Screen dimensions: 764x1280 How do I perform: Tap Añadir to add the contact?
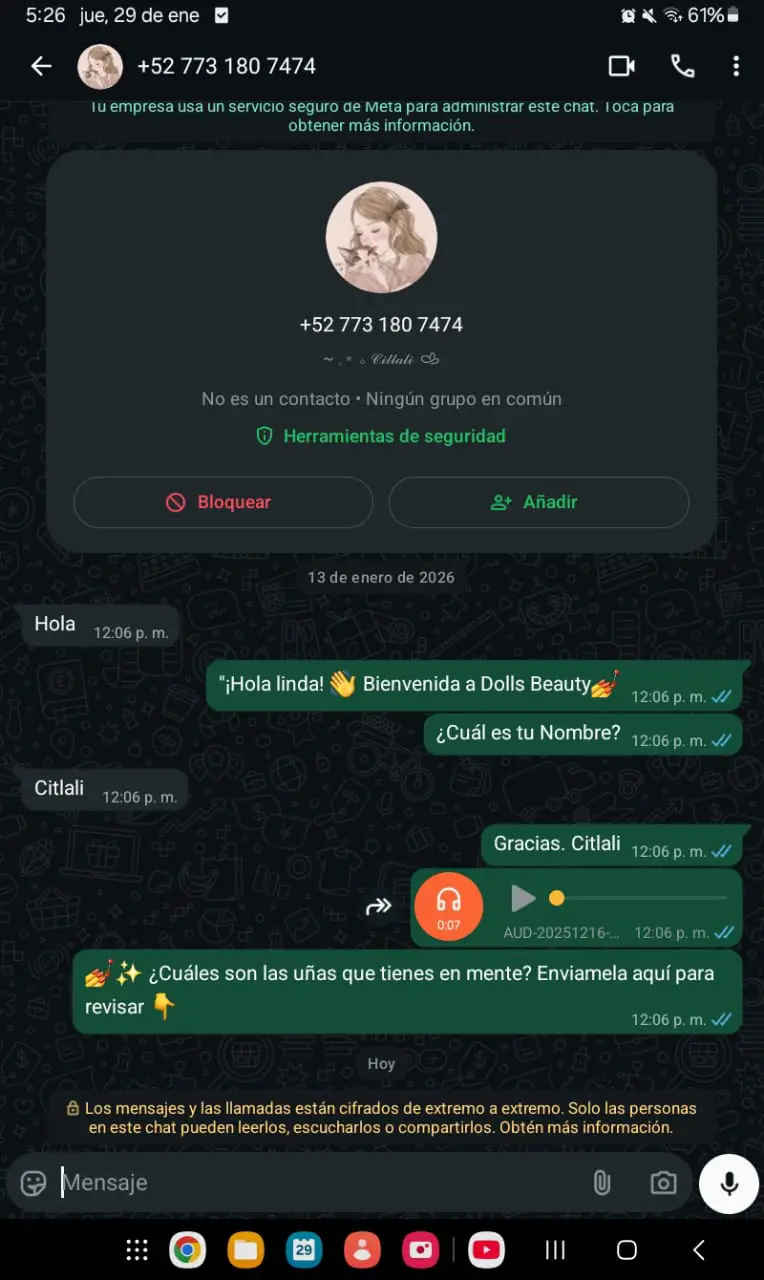pos(538,502)
